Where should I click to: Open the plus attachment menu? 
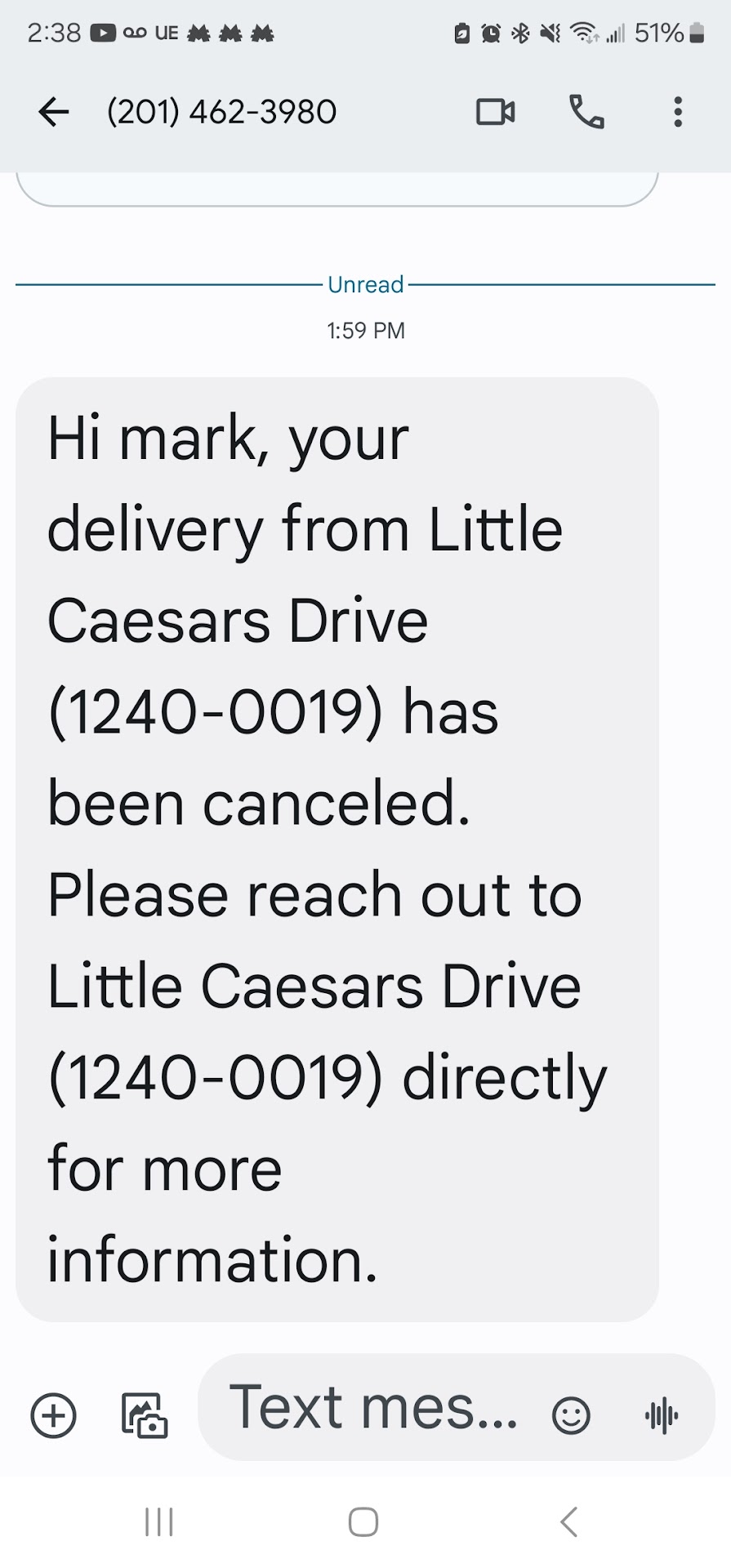click(x=54, y=1415)
